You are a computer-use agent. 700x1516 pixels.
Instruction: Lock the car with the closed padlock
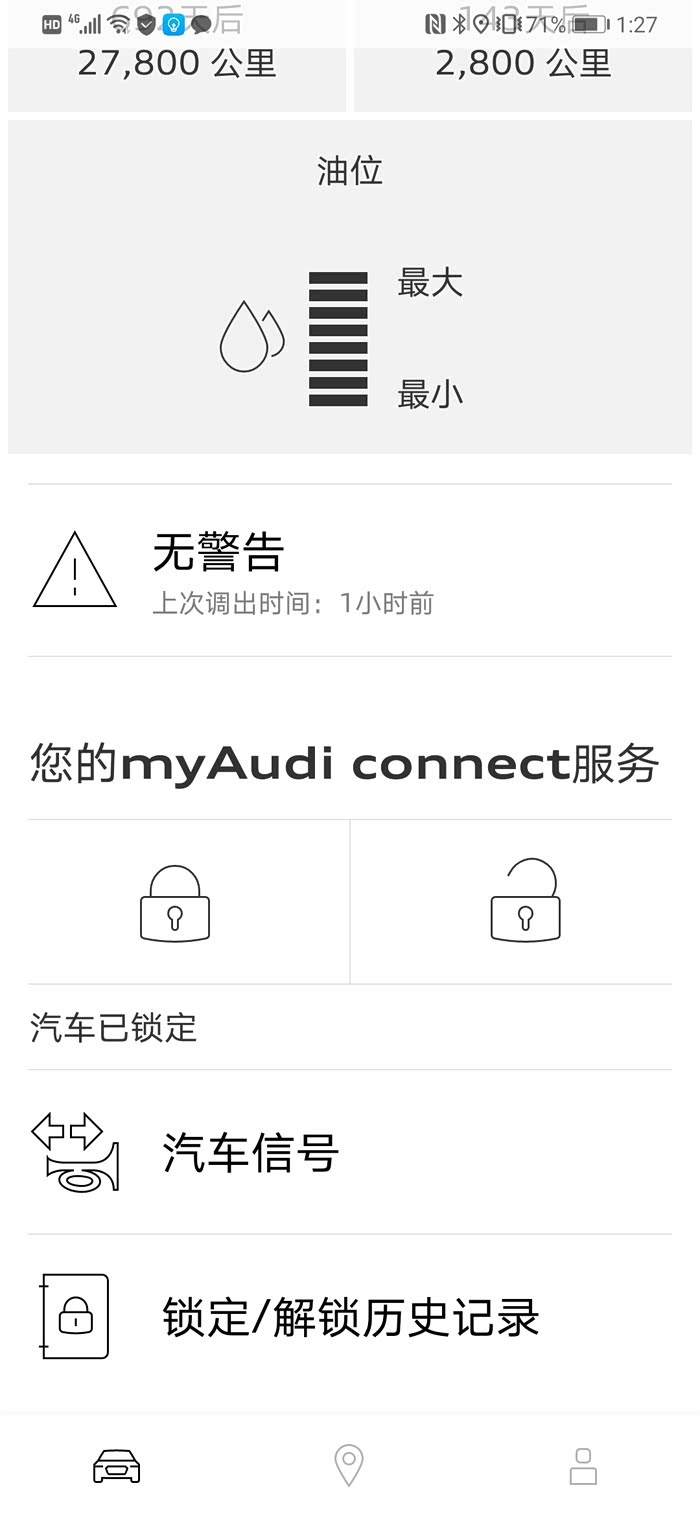click(175, 903)
